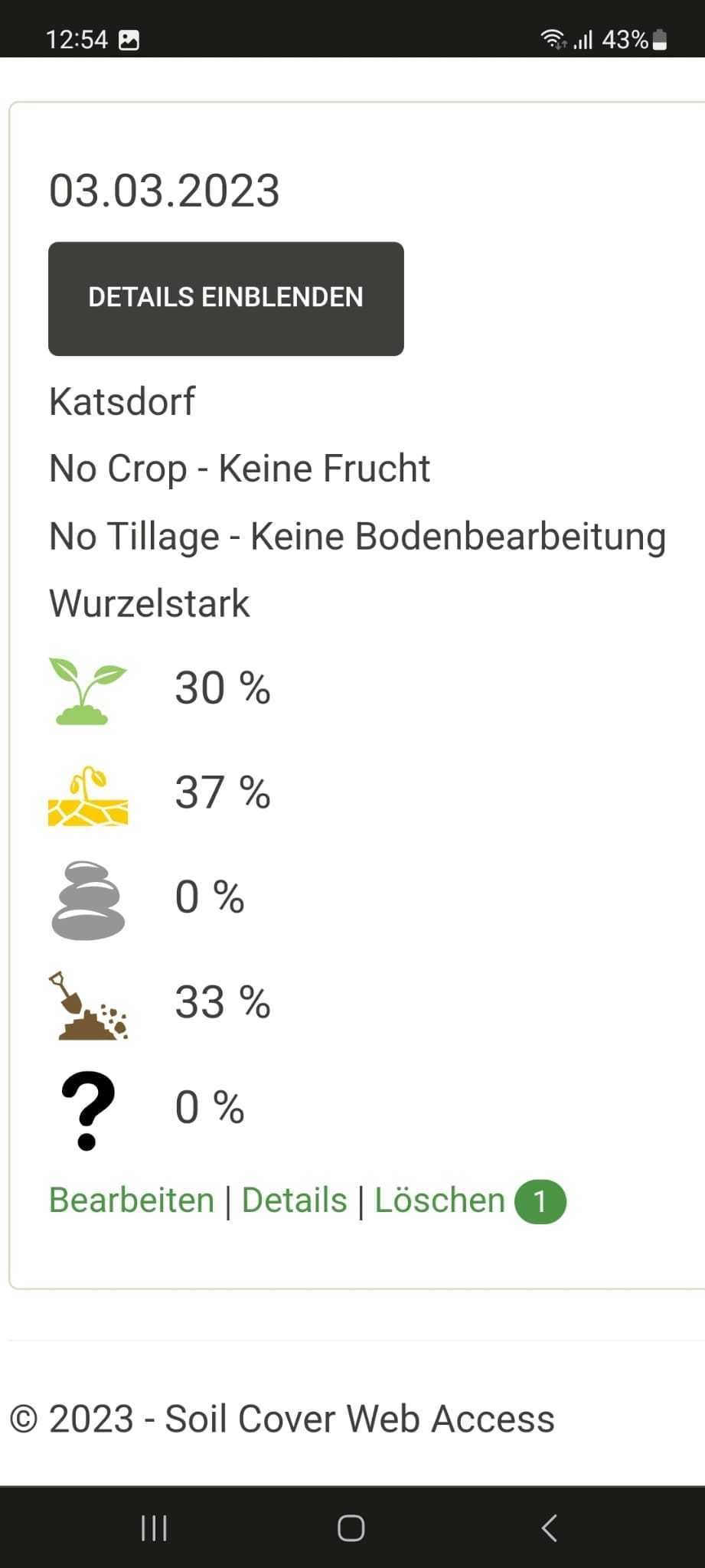Select the Löschen link

pos(439,1200)
